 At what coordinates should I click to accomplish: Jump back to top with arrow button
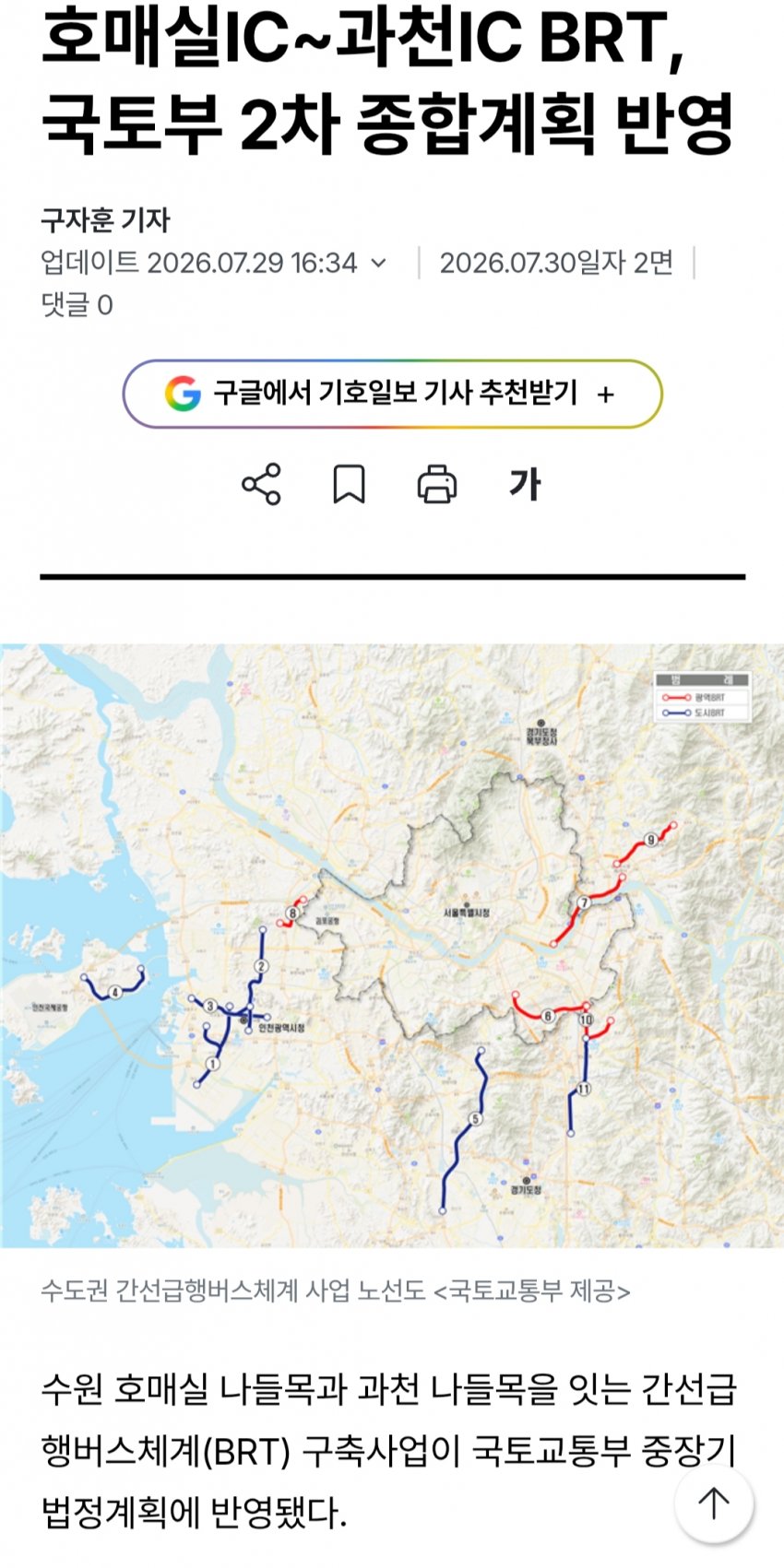click(x=714, y=1503)
